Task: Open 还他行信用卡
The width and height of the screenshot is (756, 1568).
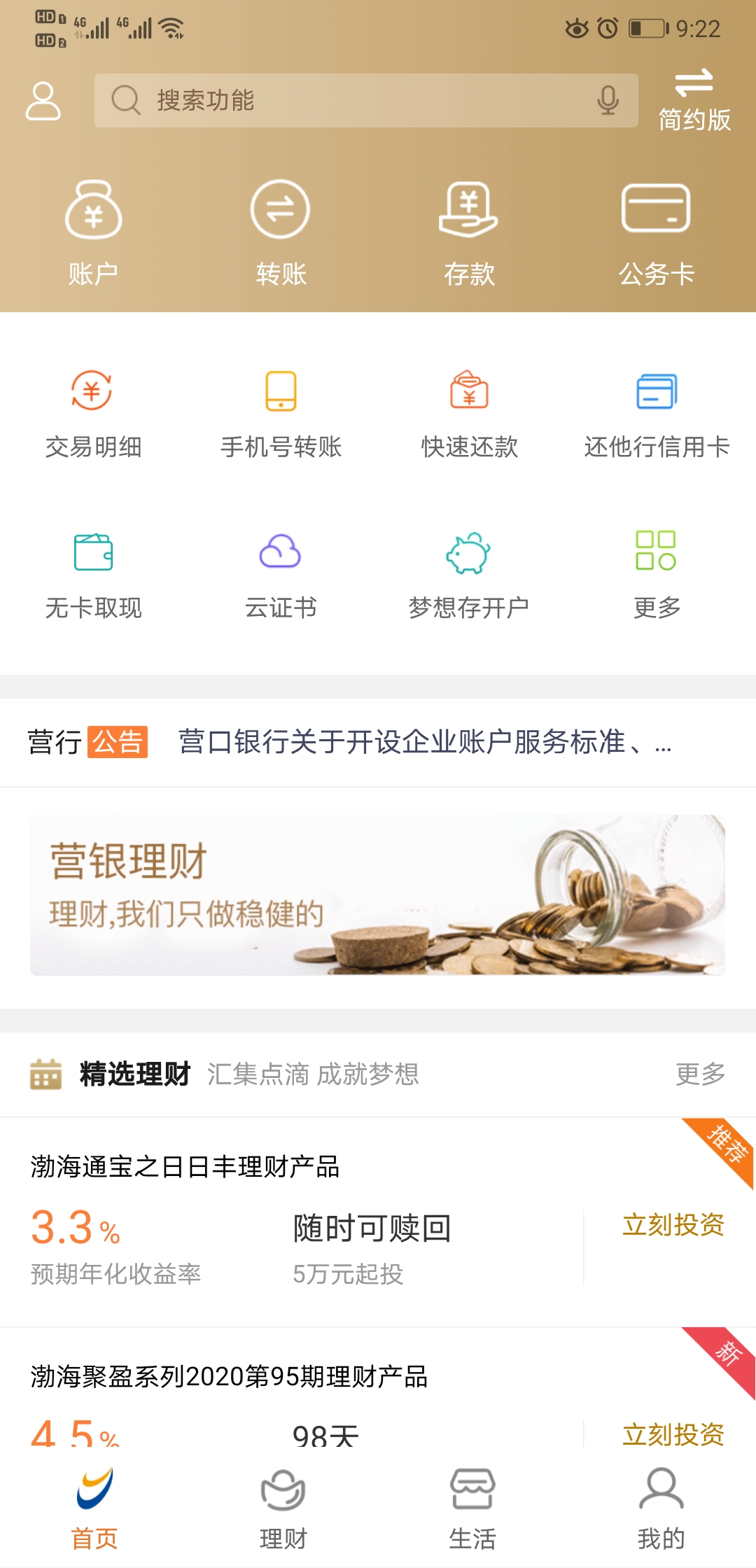Action: click(656, 414)
